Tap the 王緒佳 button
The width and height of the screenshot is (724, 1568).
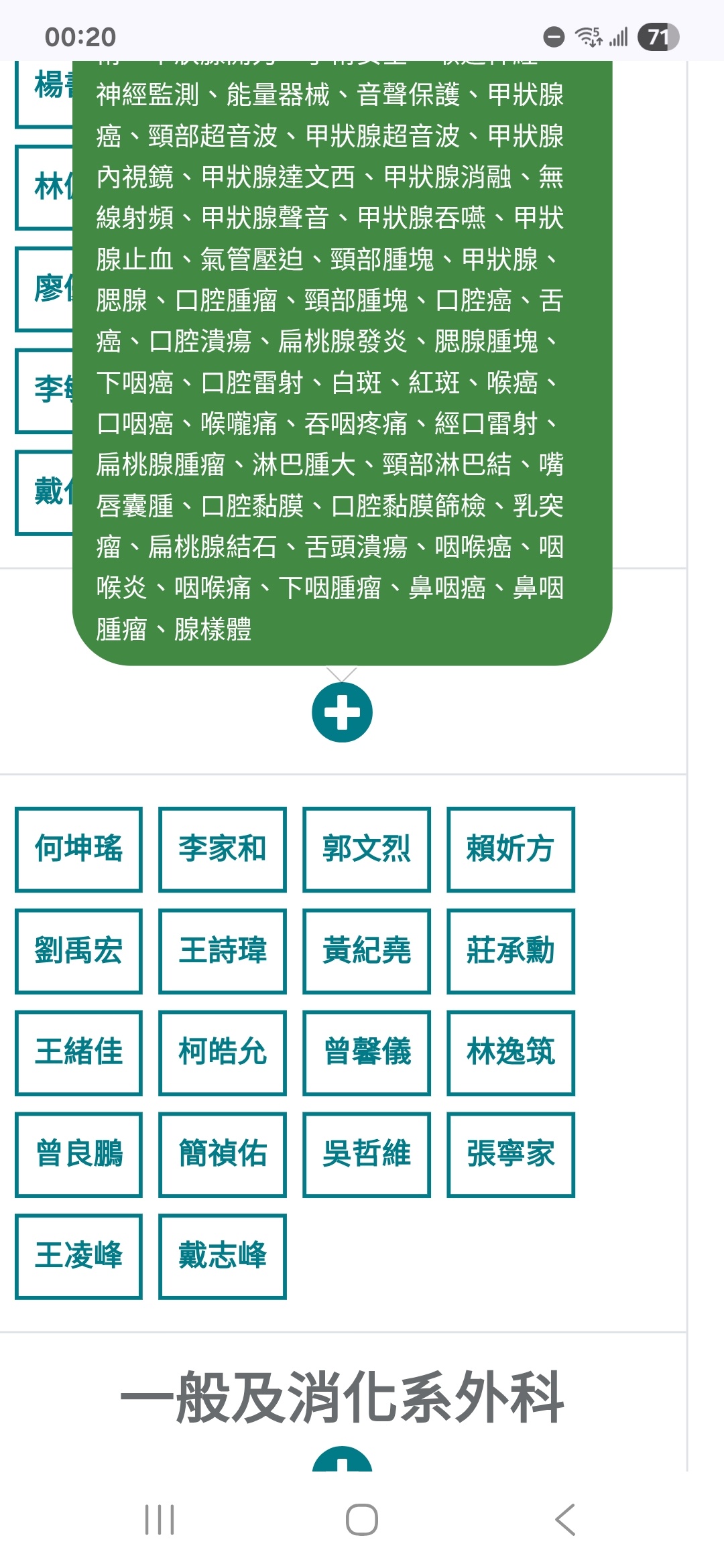point(79,1053)
